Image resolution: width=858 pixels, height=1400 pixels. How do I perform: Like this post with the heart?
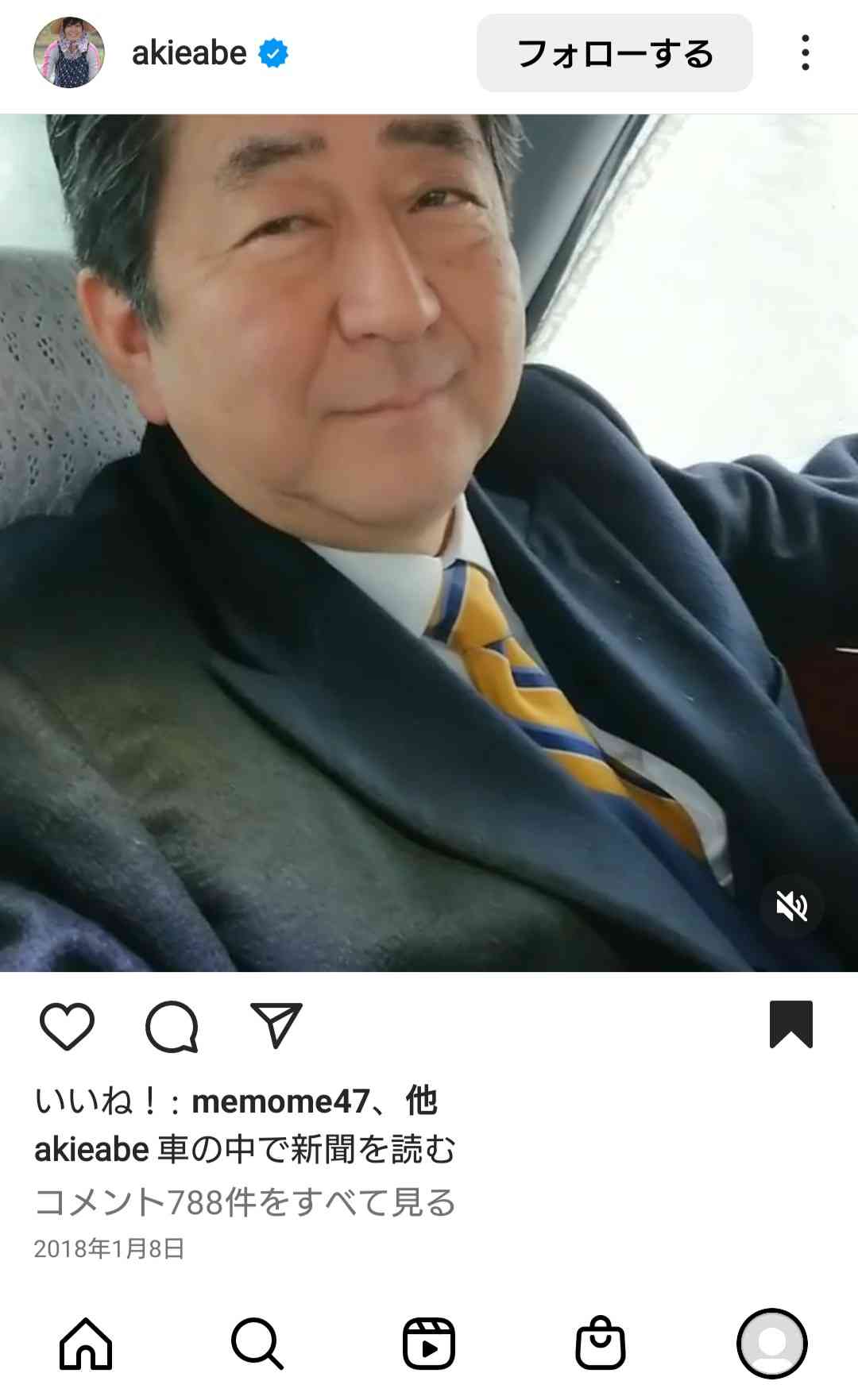[x=67, y=1025]
